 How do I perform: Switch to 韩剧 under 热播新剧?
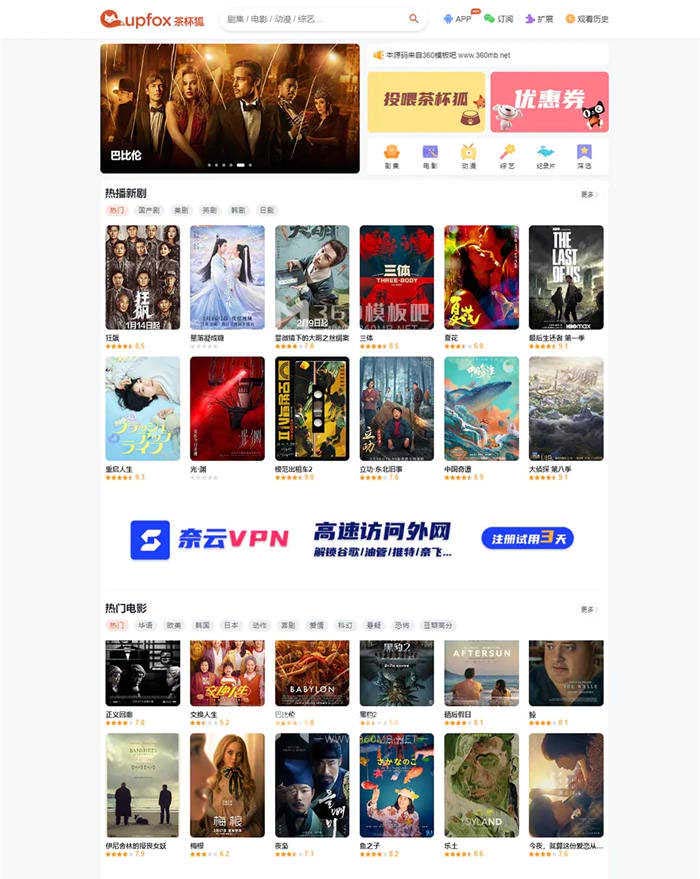(238, 211)
